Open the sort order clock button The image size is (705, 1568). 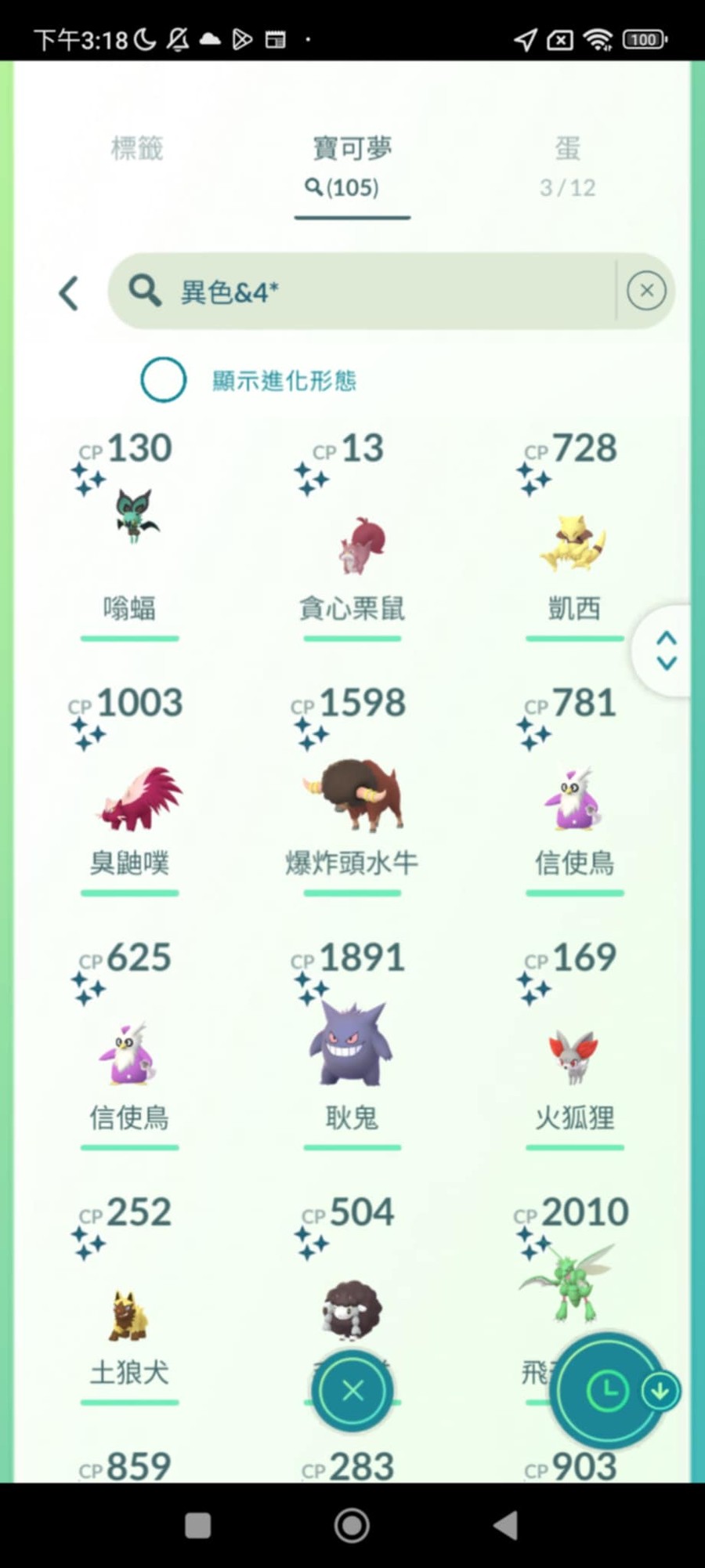click(606, 1391)
